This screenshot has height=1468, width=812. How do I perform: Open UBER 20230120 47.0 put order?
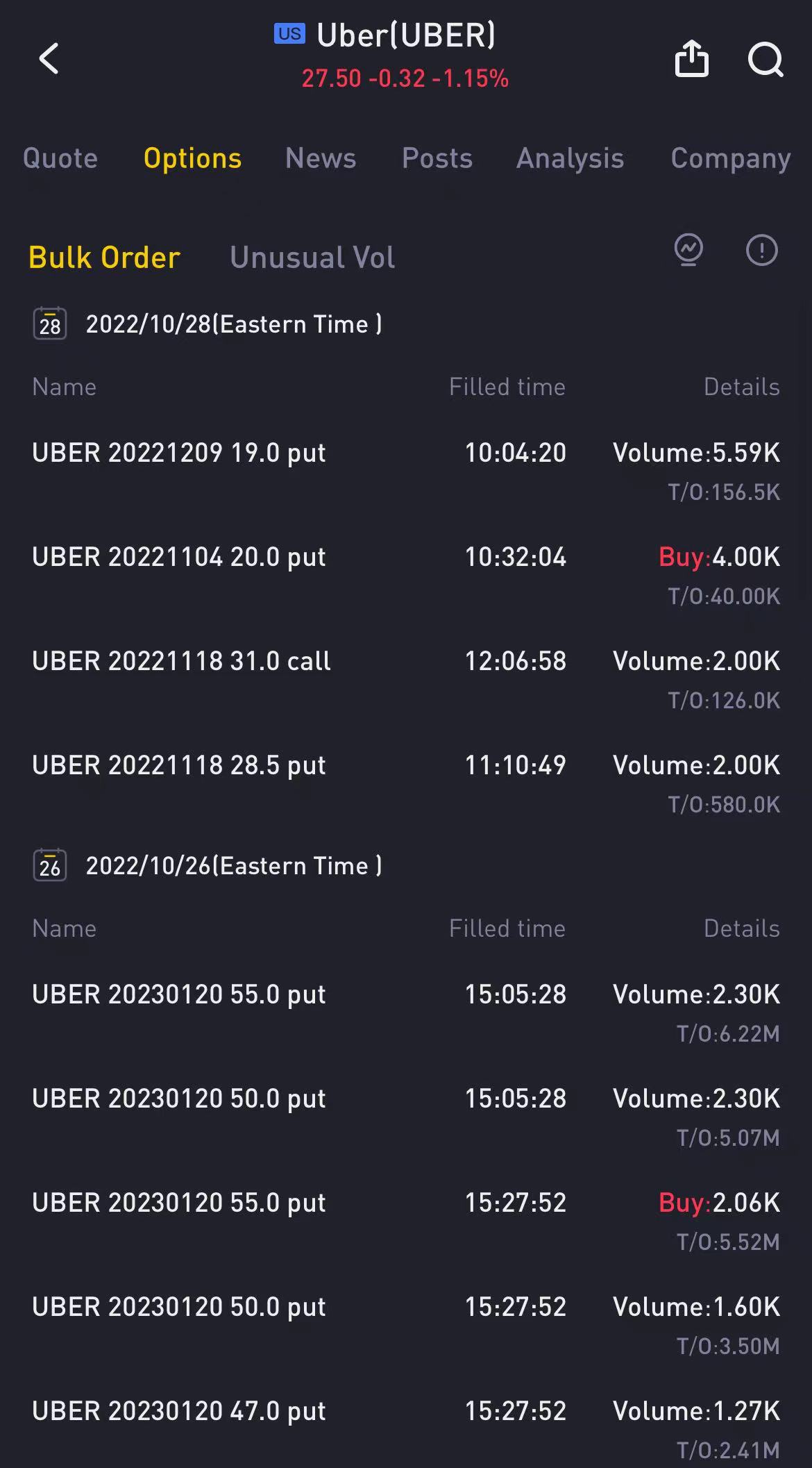click(x=179, y=1411)
